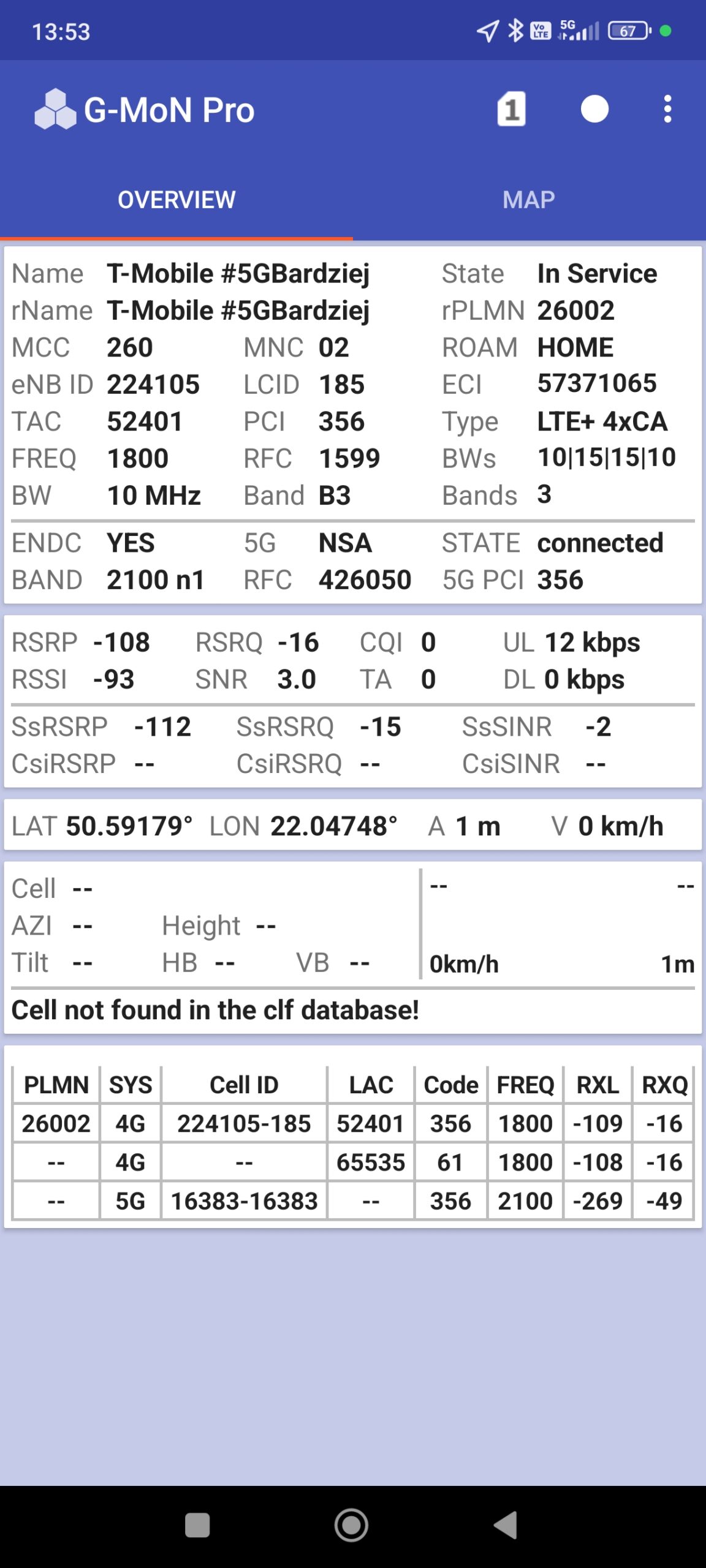The height and width of the screenshot is (1568, 706).
Task: Tap the white record circle button
Action: coord(594,110)
